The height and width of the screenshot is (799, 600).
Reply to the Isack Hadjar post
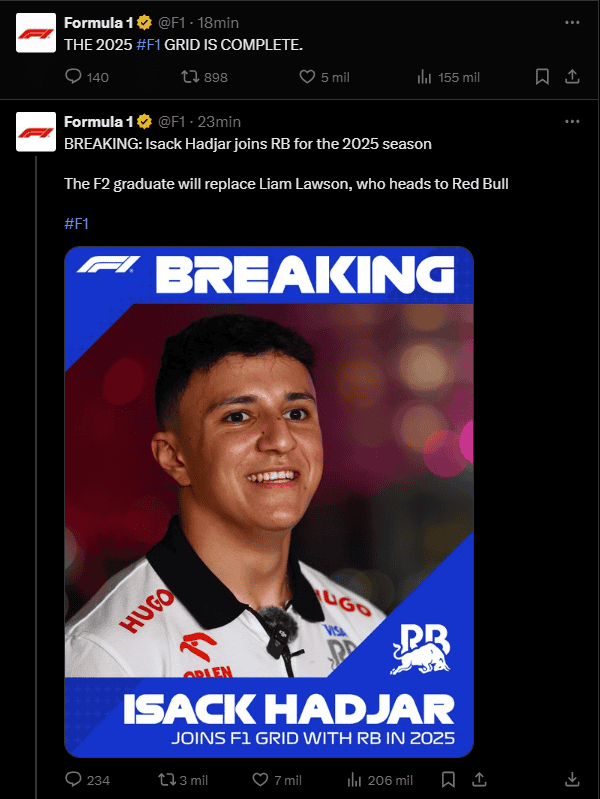[x=73, y=779]
